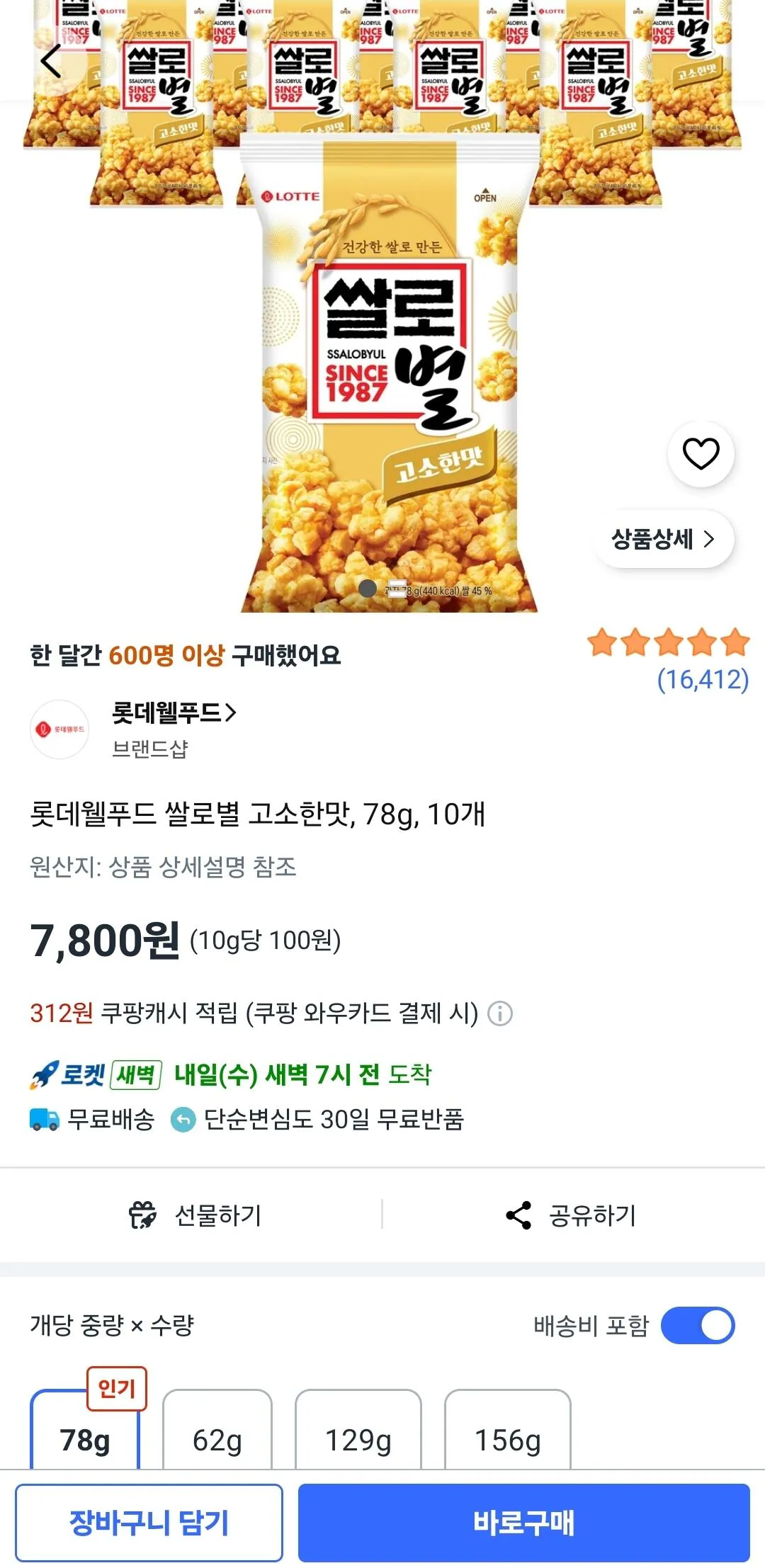Choose the 129g weight option
The width and height of the screenshot is (765, 1568).
pos(358,1429)
